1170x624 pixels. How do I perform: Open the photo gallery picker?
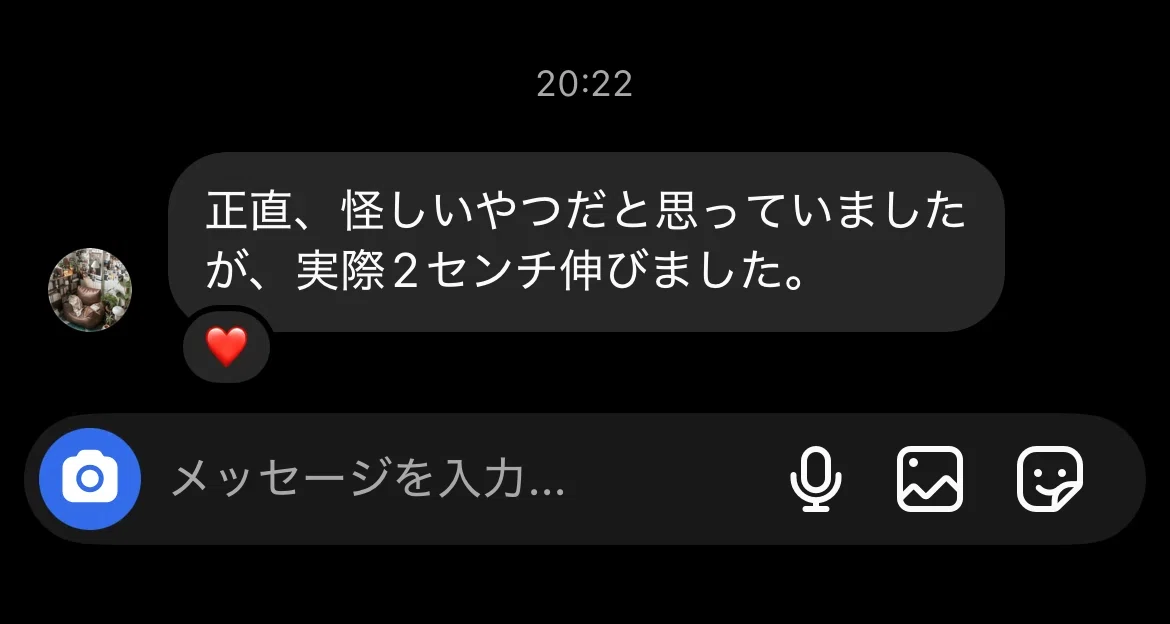pos(930,479)
